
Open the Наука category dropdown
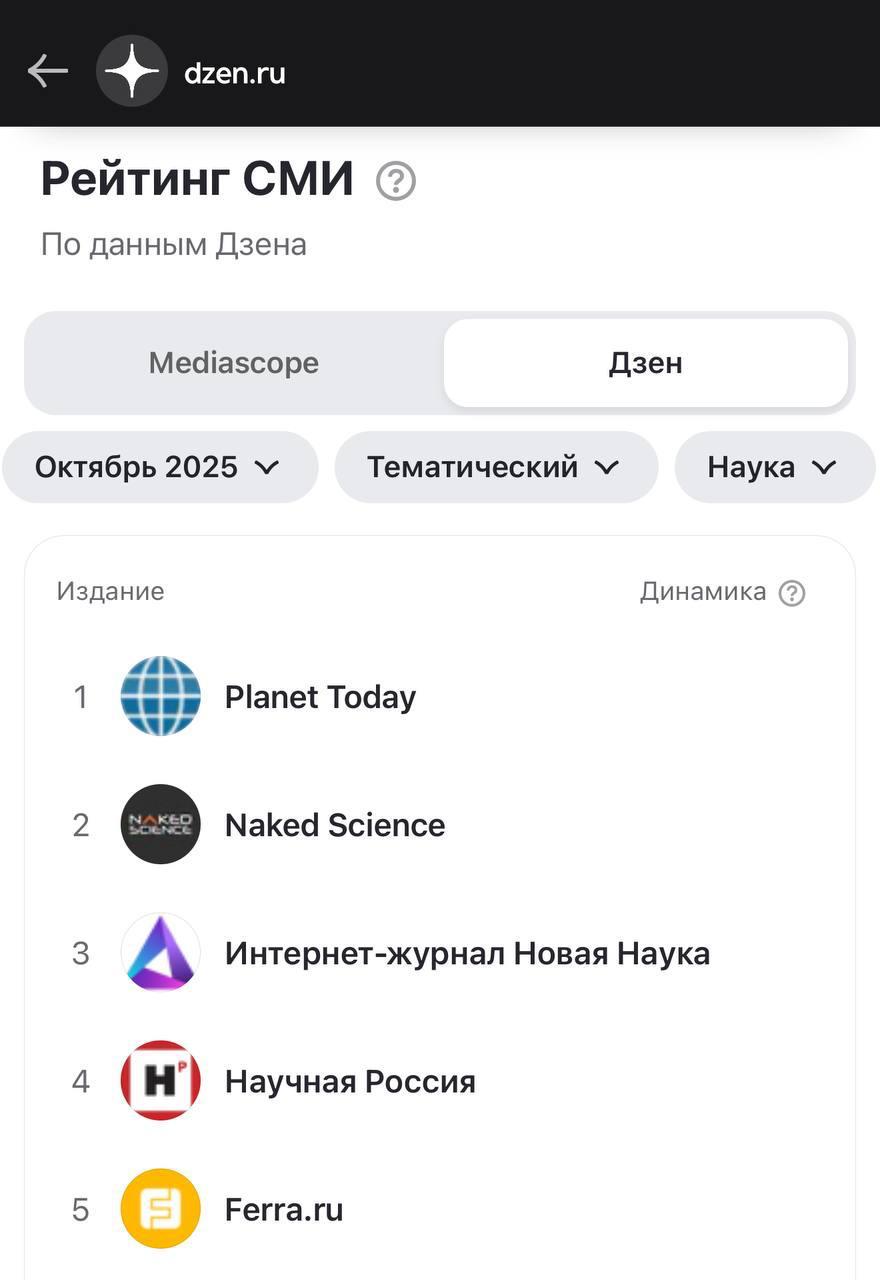pos(775,466)
